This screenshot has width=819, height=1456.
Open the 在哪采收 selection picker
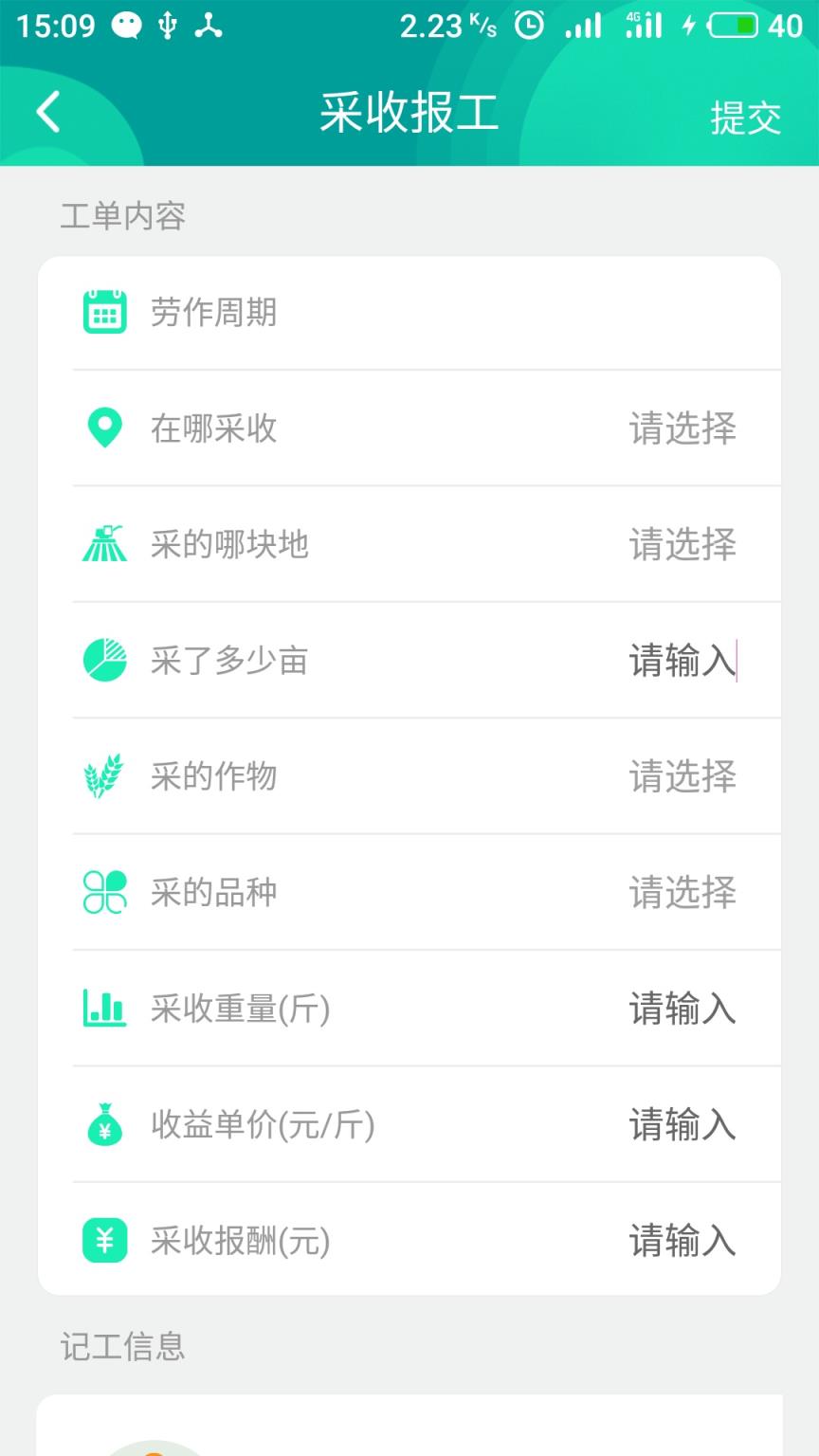tap(682, 428)
